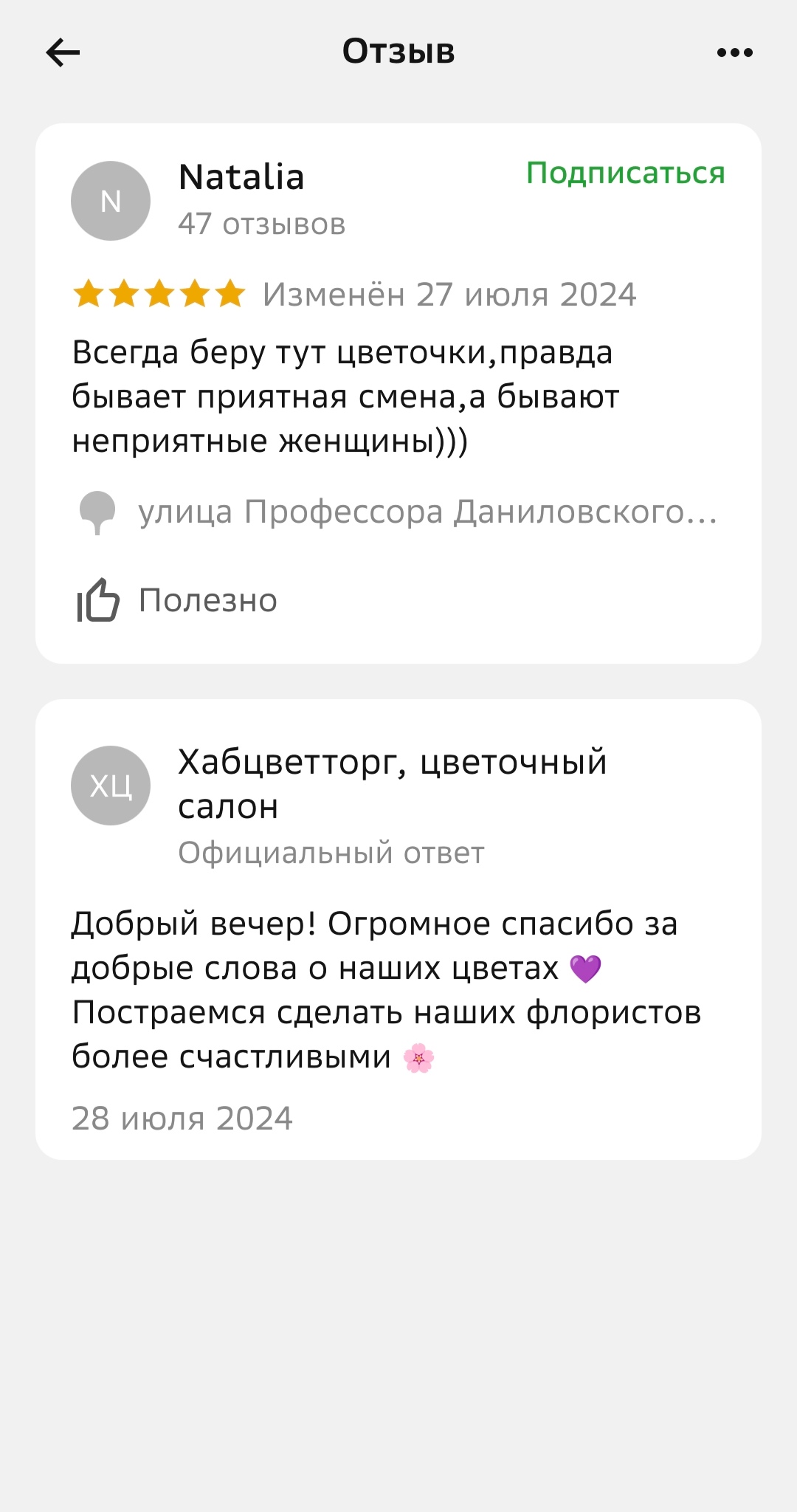Mark the review as Полезно
797x1512 pixels.
[x=178, y=600]
